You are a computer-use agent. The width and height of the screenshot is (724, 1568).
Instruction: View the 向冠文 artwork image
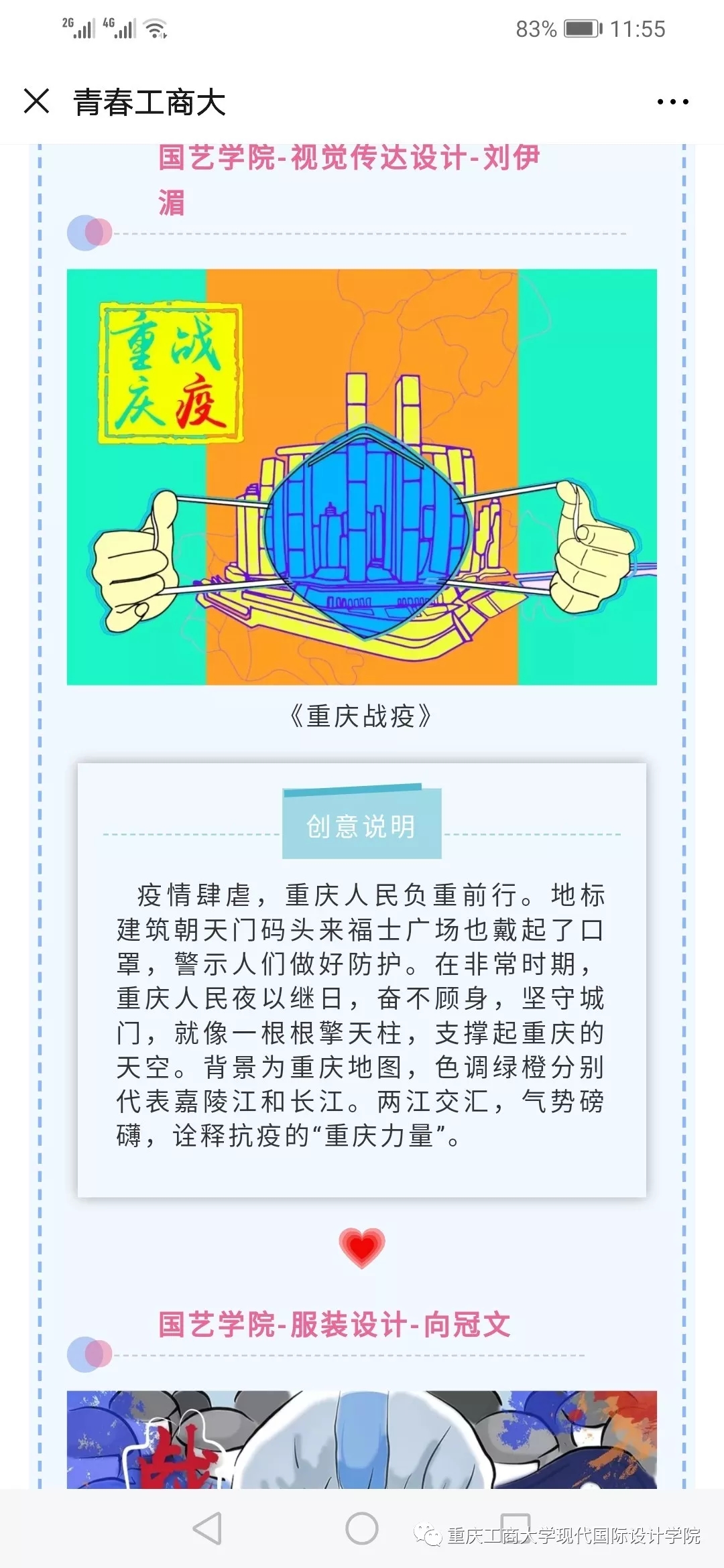[x=362, y=1441]
